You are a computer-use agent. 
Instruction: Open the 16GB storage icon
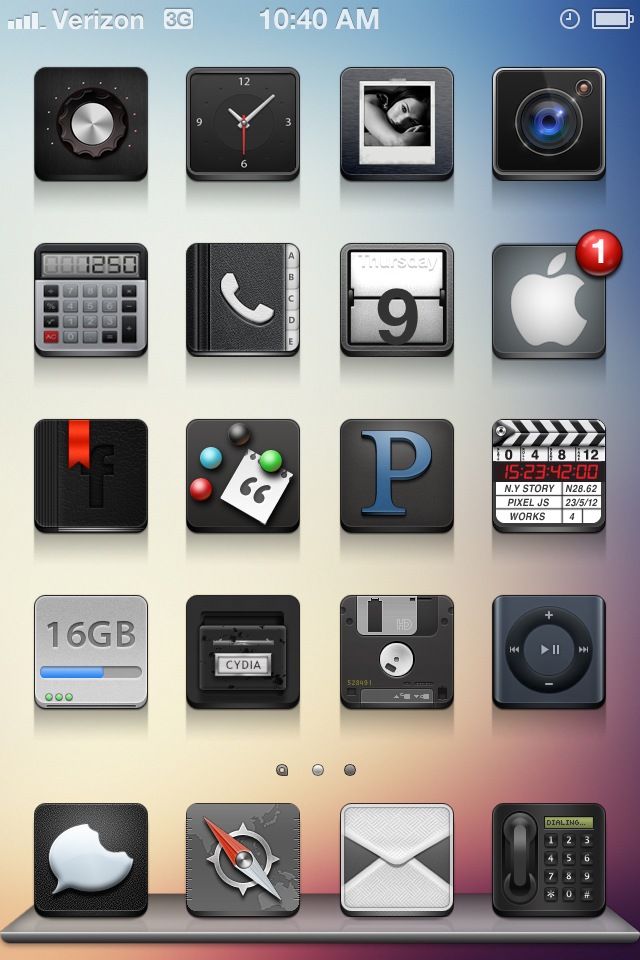point(91,651)
